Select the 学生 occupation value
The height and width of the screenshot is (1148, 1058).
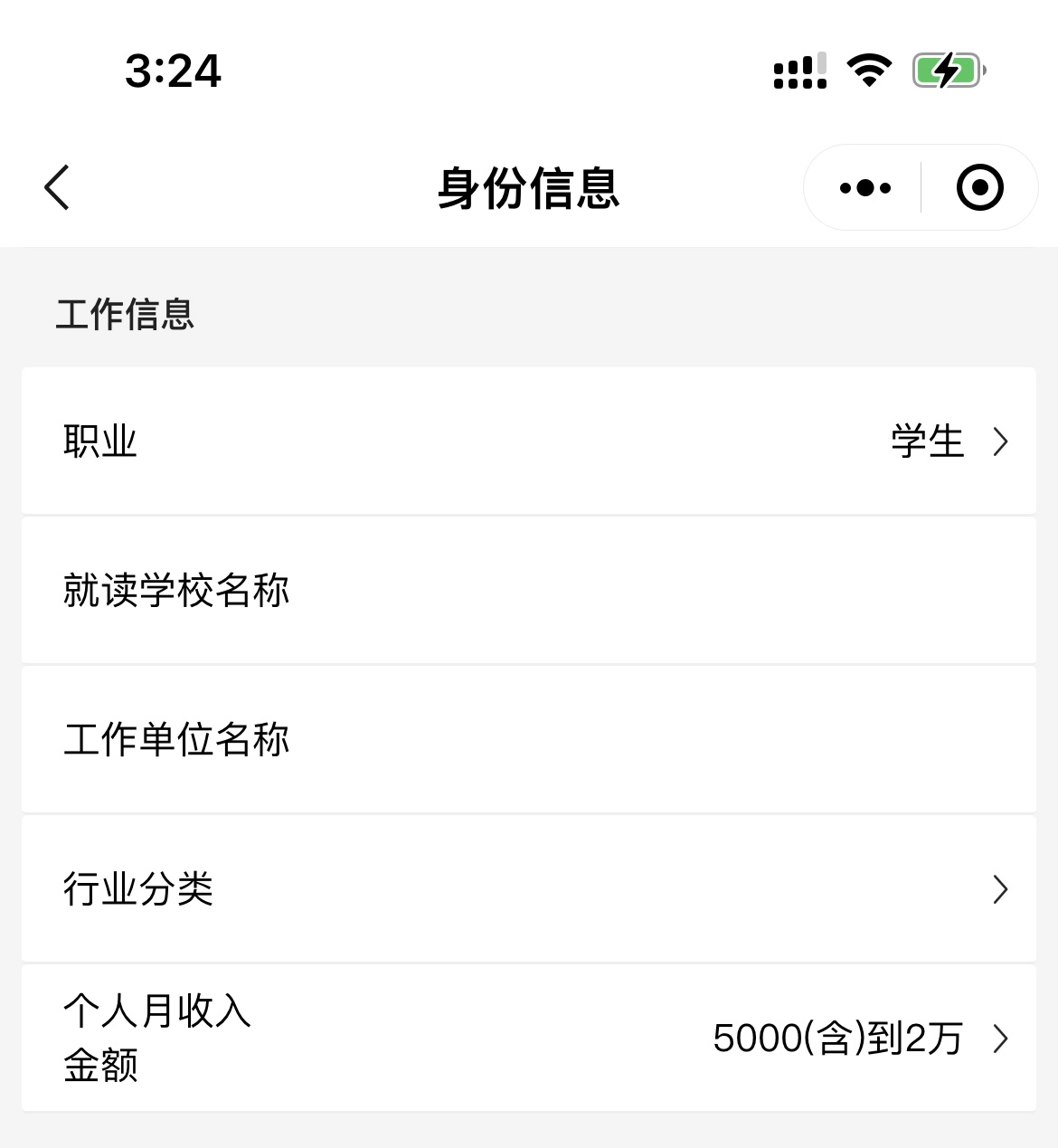point(926,441)
